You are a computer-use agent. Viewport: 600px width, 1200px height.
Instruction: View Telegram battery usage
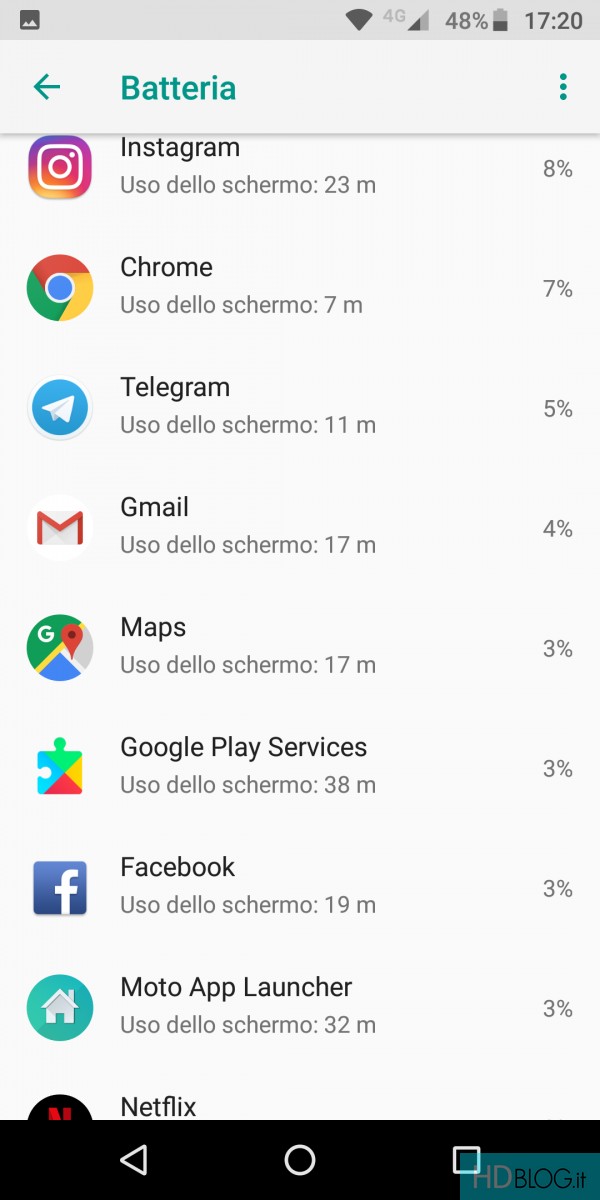(x=300, y=409)
